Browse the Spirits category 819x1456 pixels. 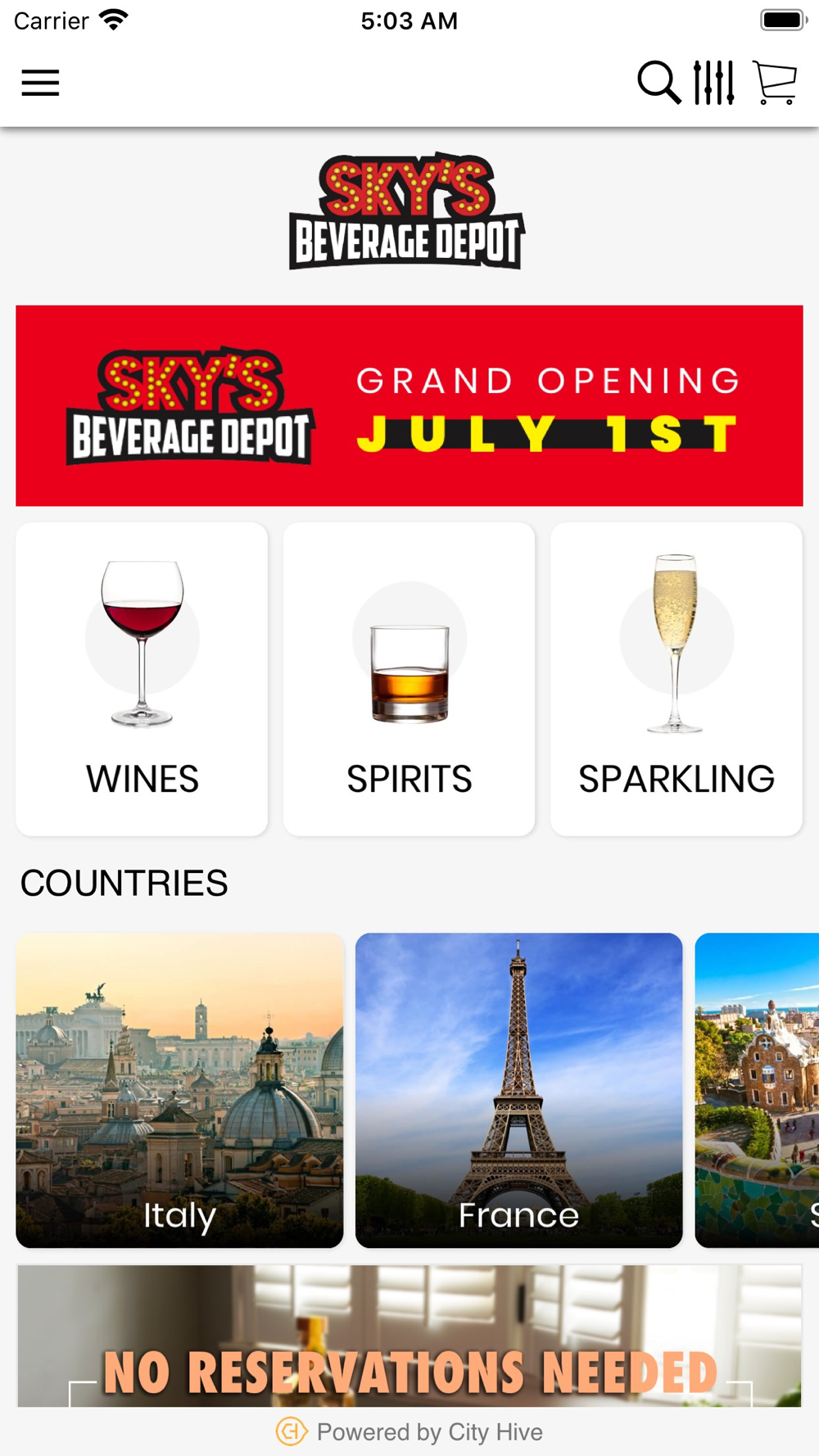click(x=409, y=679)
